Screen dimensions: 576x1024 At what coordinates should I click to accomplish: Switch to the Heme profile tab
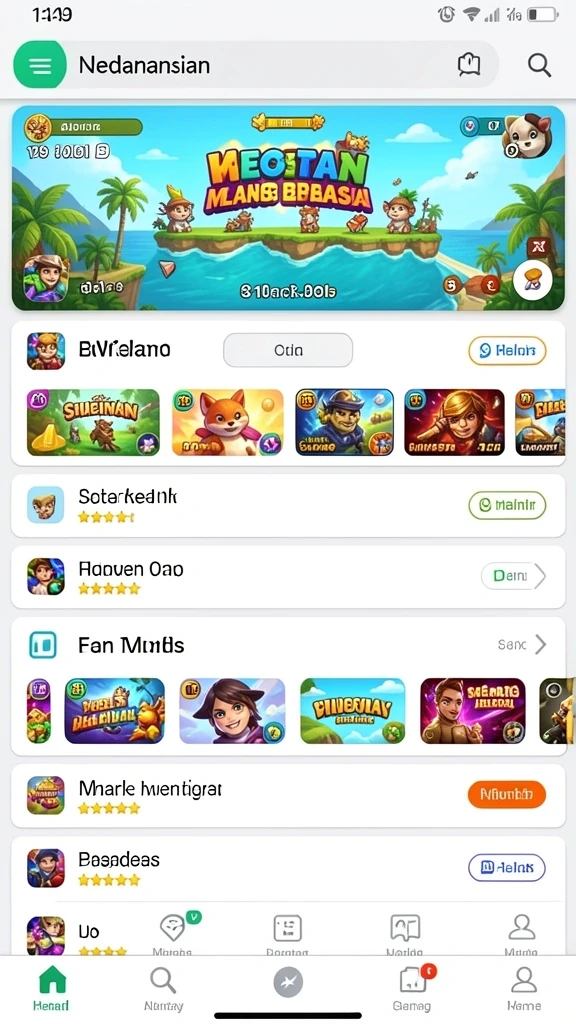(x=524, y=989)
